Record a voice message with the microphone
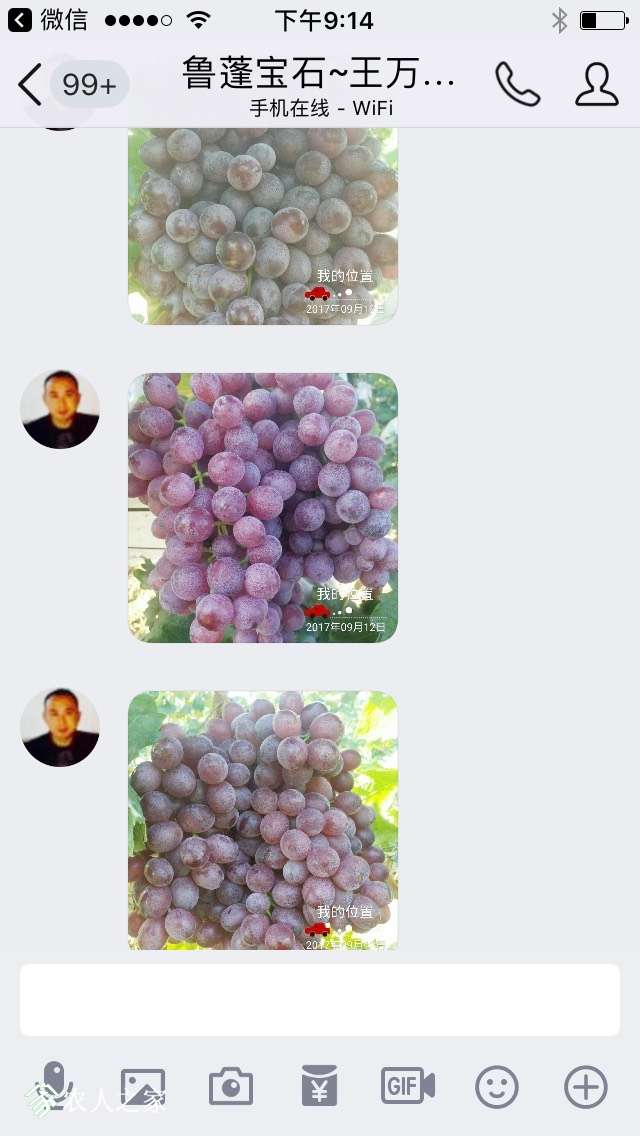Image resolution: width=640 pixels, height=1136 pixels. click(53, 1086)
